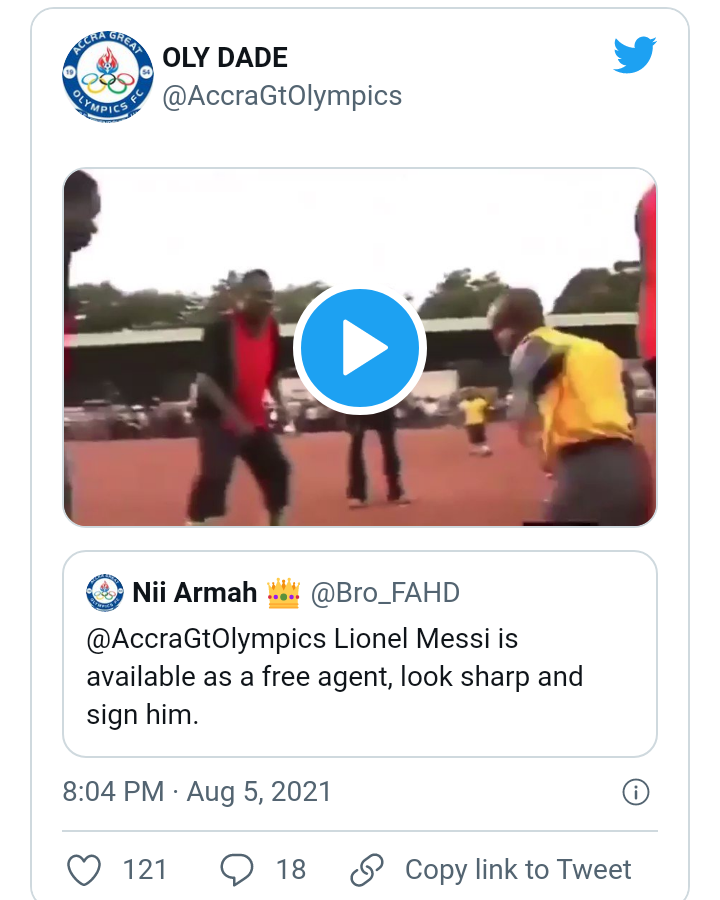Open the 8:04 PM · Aug 5, 2021 timestamp
Viewport: 720px width, 900px height.
[x=196, y=792]
